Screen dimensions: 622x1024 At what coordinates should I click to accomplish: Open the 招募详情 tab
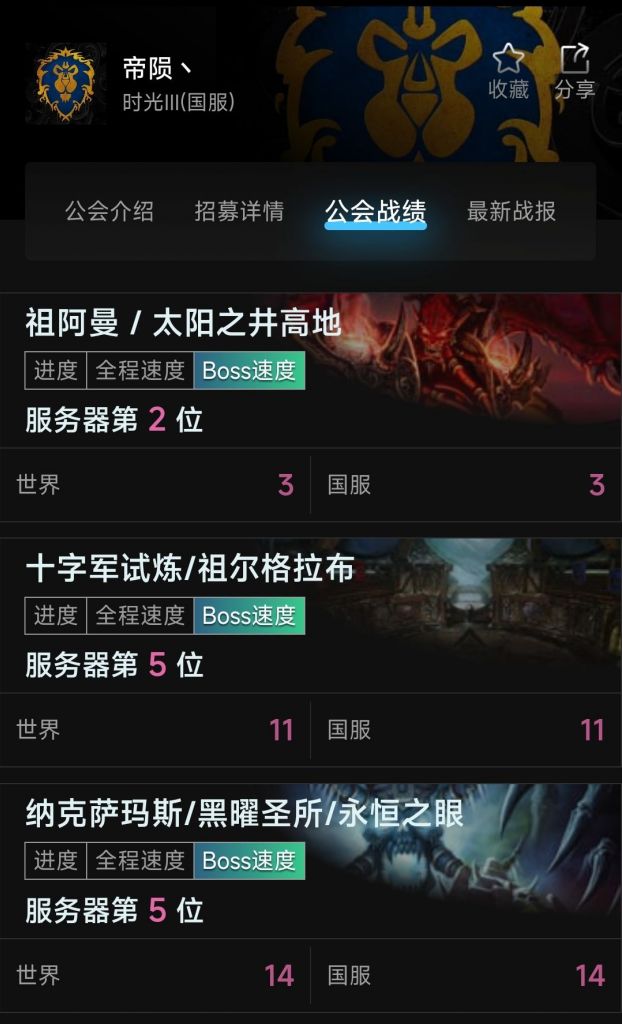239,212
